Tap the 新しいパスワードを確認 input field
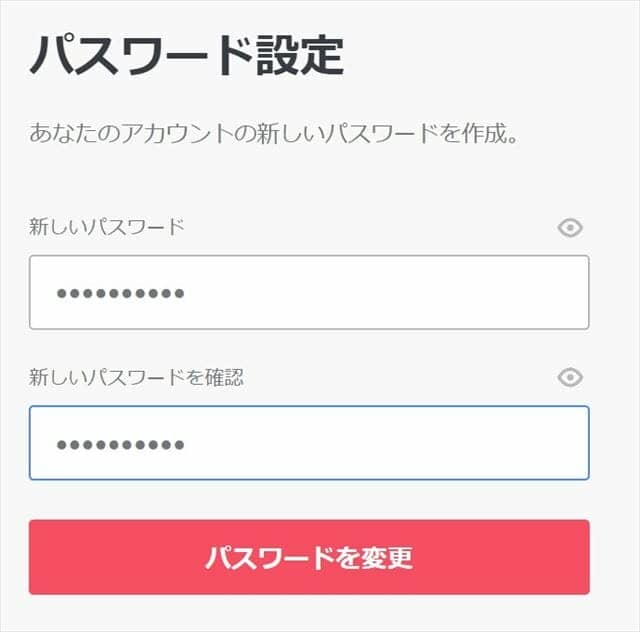Image resolution: width=640 pixels, height=632 pixels. (x=309, y=442)
